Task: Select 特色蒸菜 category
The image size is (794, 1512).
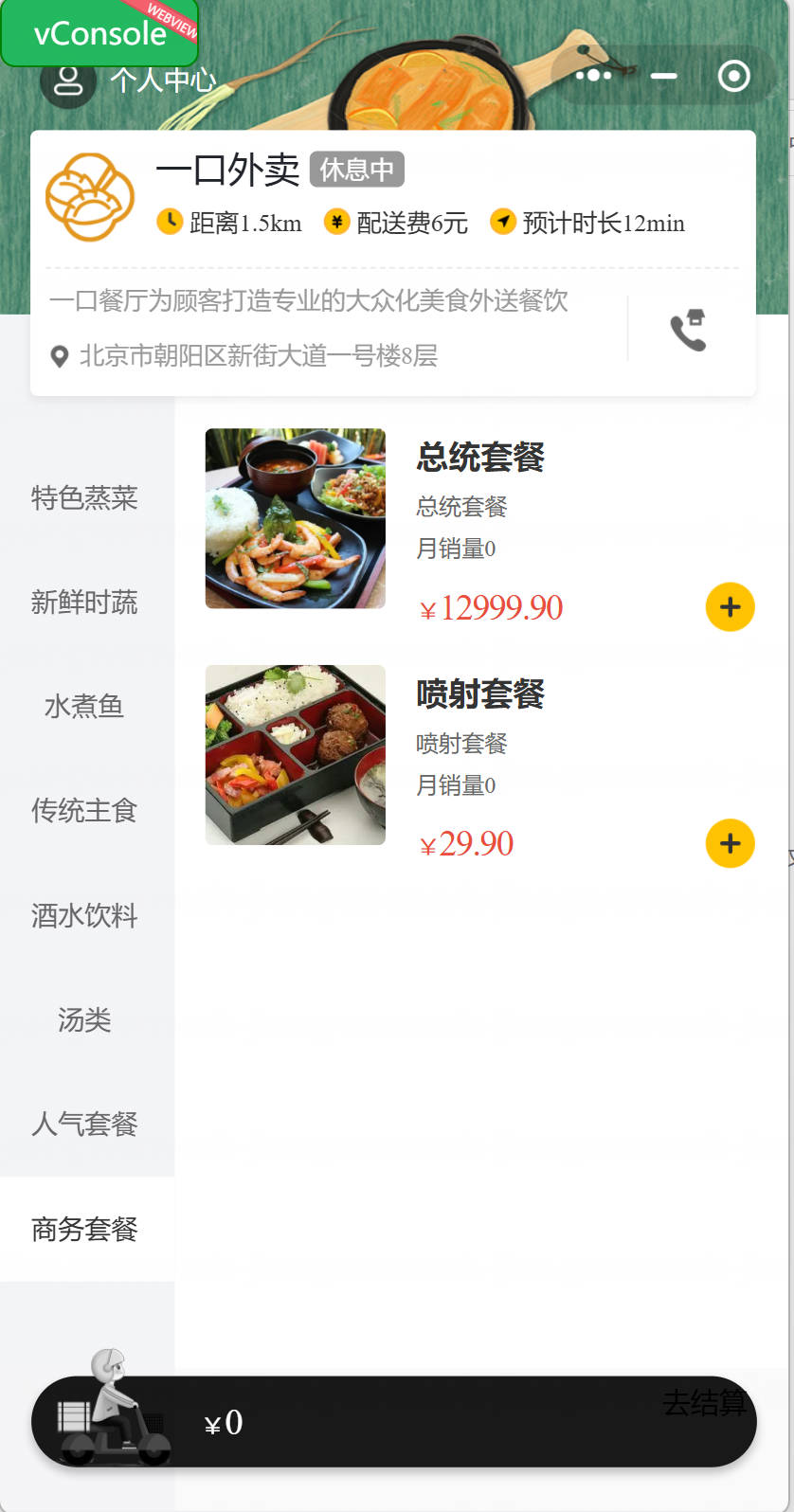Action: coord(85,498)
